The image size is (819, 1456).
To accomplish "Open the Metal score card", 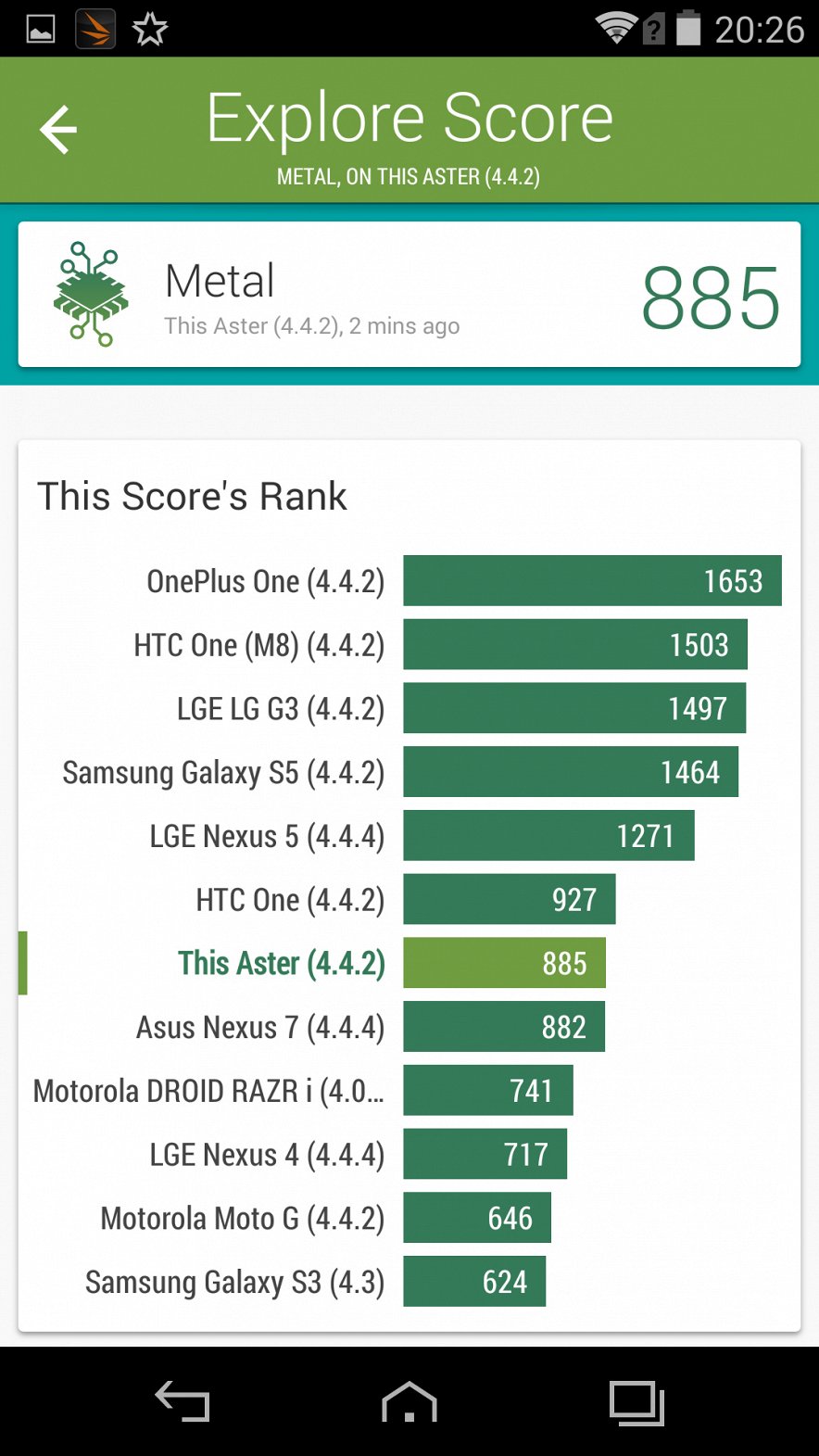I will click(x=409, y=295).
